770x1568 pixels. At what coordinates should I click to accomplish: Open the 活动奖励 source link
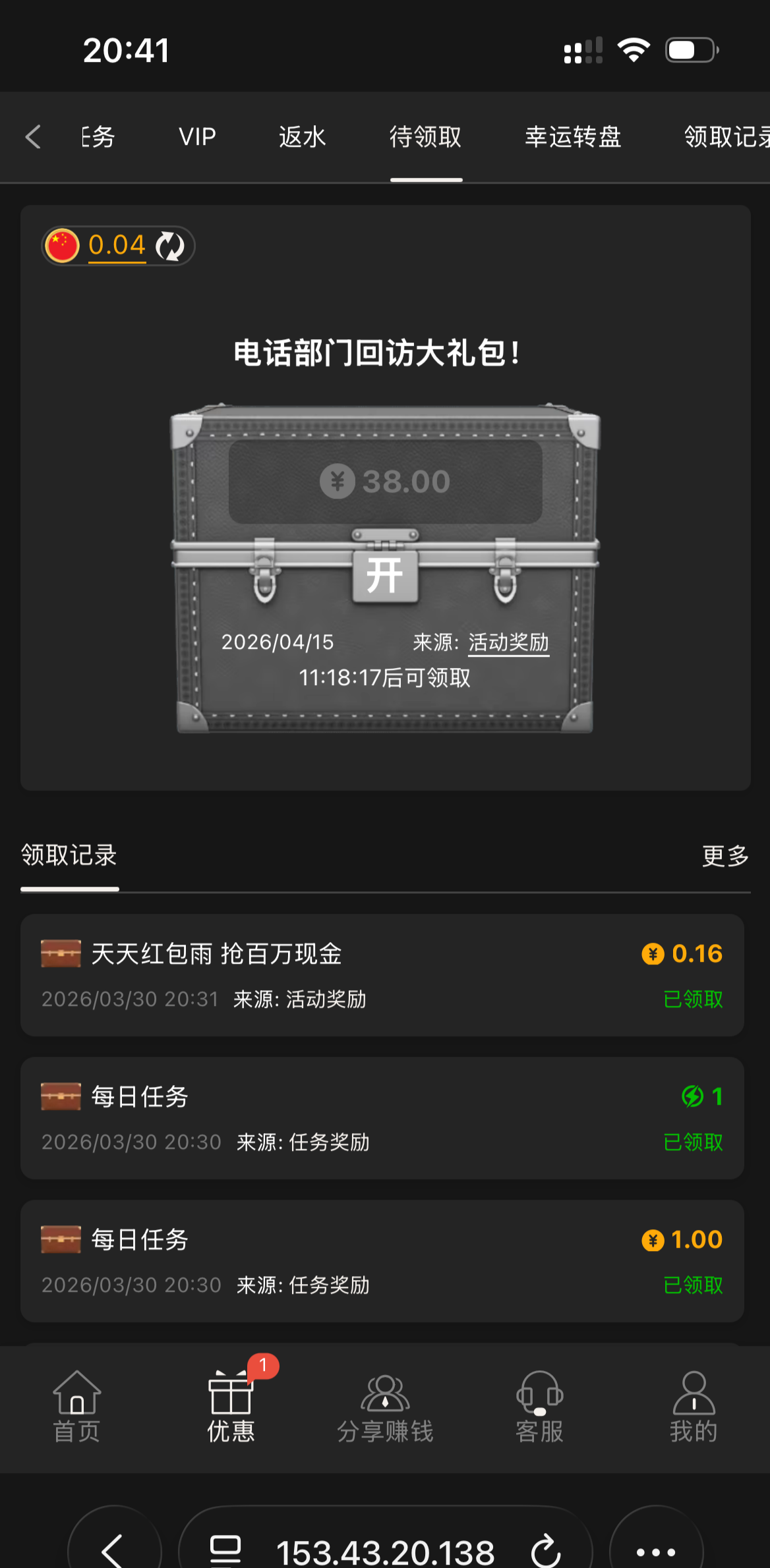pyautogui.click(x=508, y=642)
